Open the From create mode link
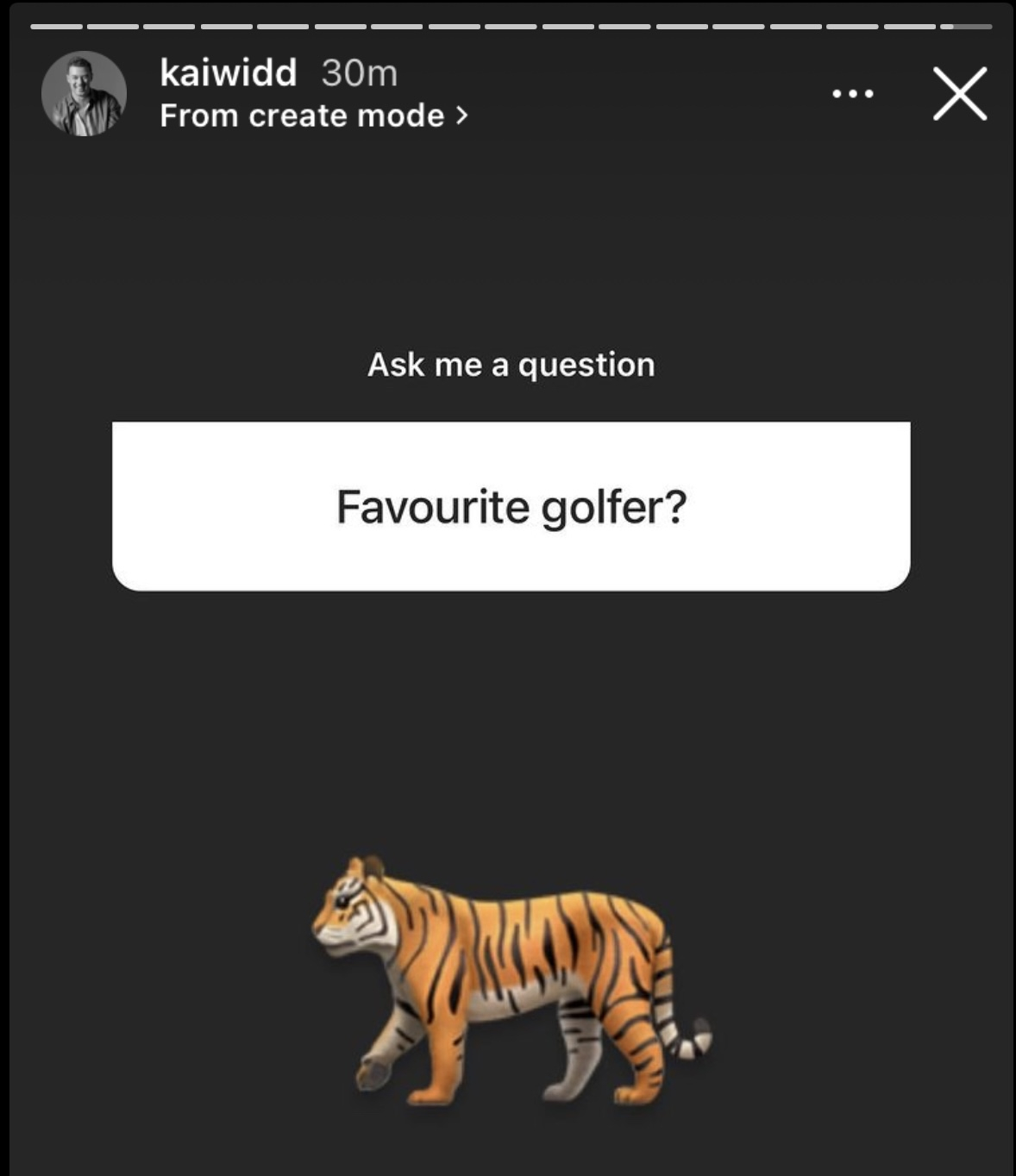This screenshot has width=1016, height=1176. point(313,116)
